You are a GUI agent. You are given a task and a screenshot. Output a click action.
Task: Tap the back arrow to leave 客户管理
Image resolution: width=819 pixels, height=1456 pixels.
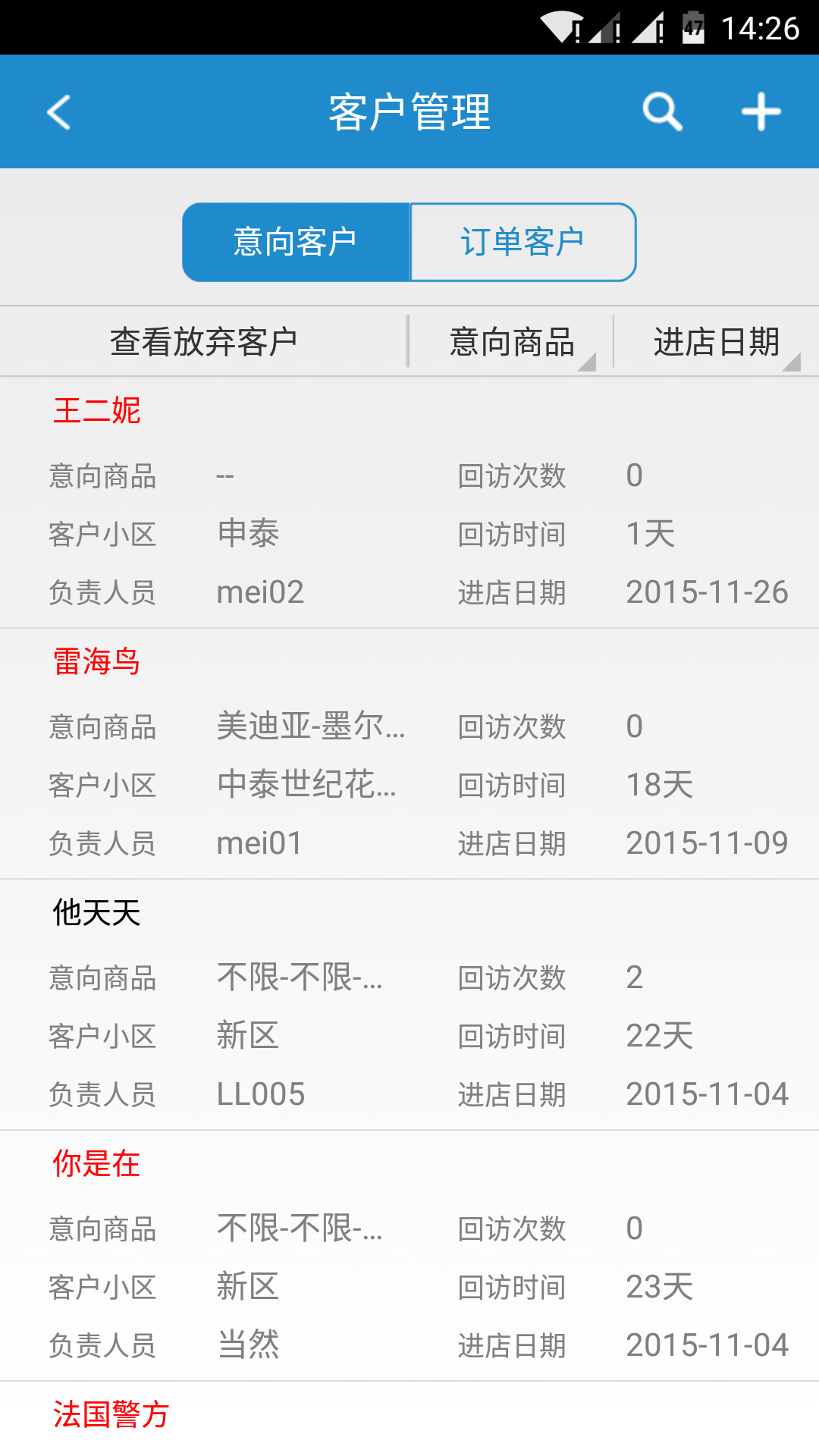pos(58,111)
